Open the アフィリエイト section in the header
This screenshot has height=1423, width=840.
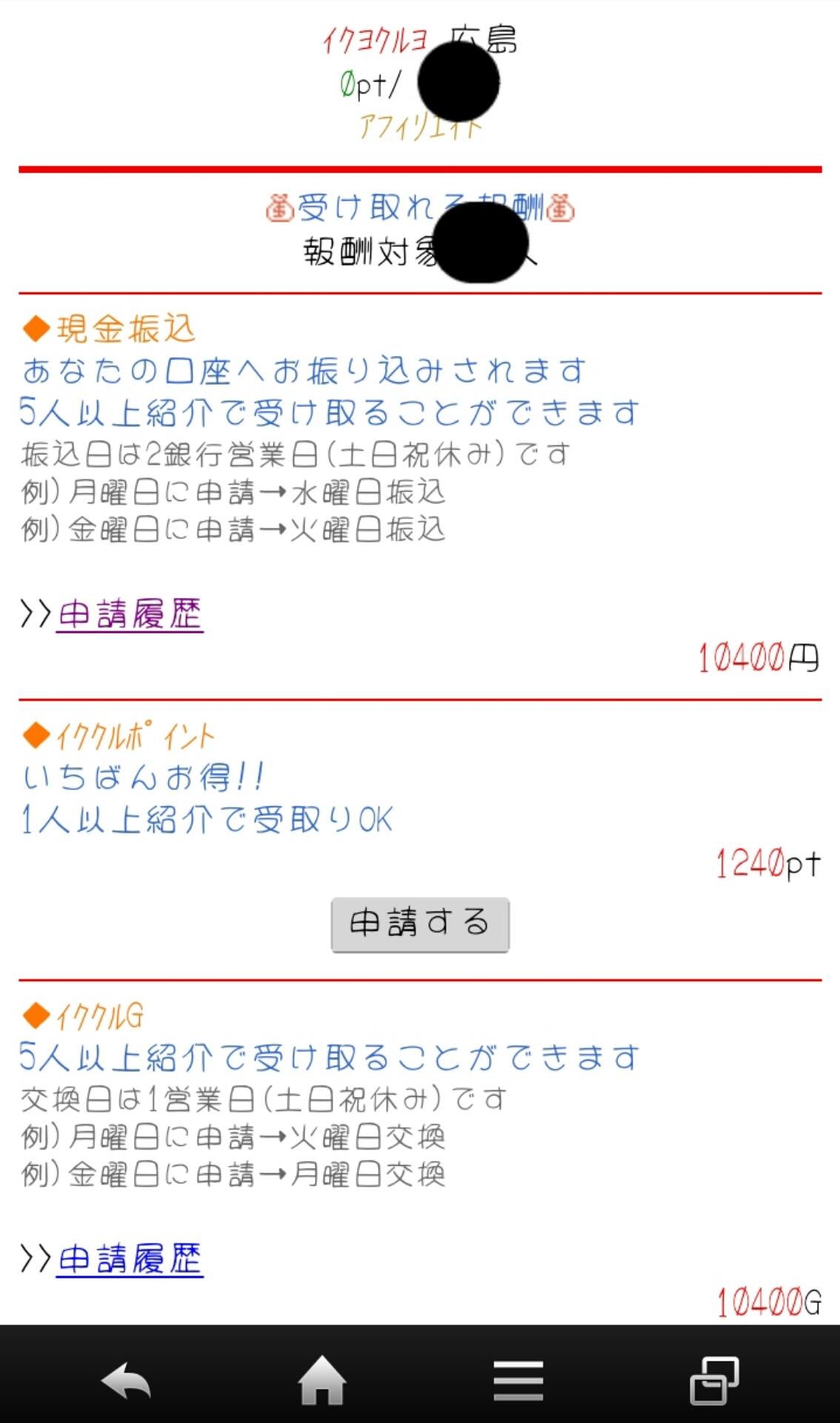(x=419, y=126)
